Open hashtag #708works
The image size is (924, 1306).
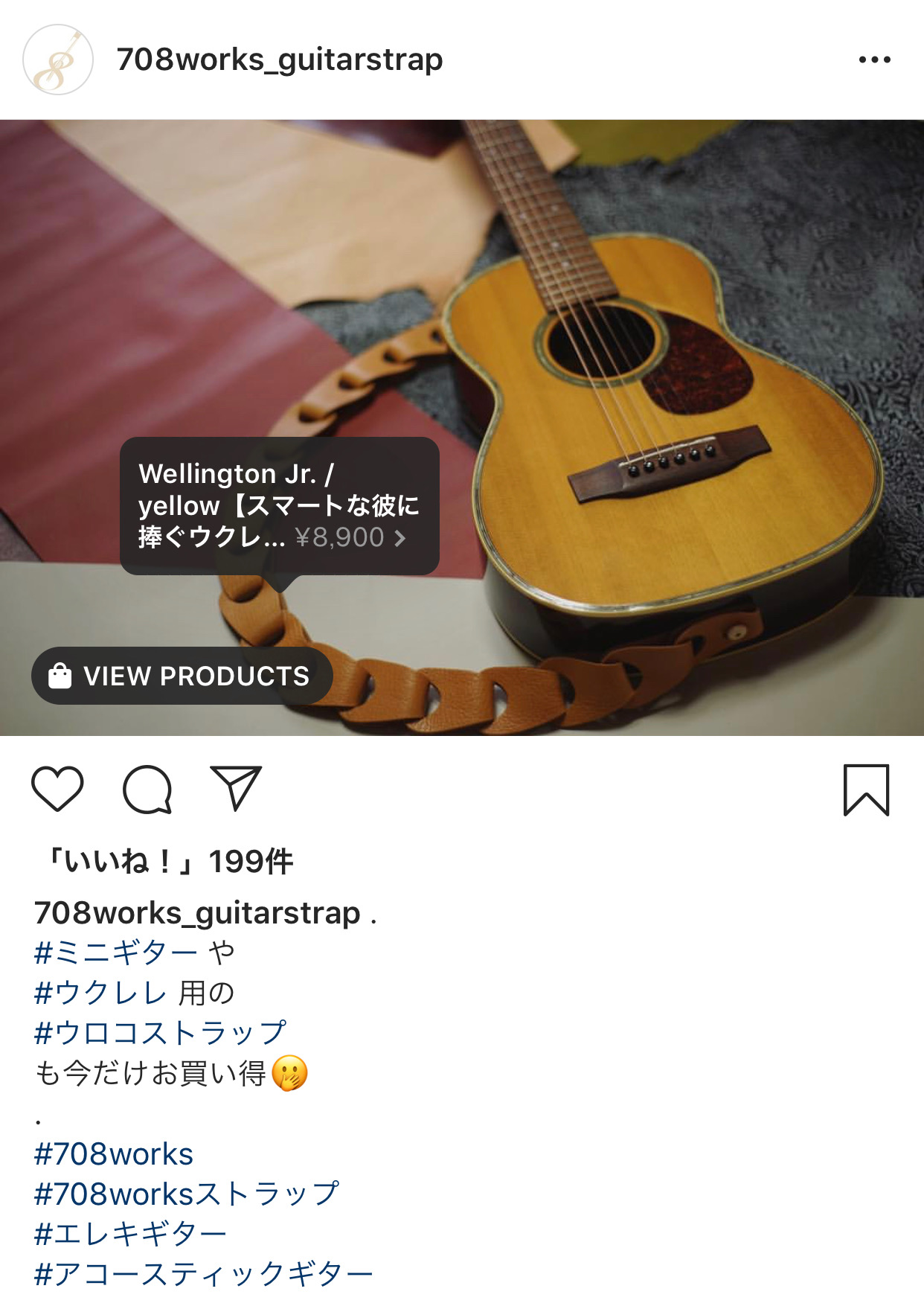[x=114, y=1154]
